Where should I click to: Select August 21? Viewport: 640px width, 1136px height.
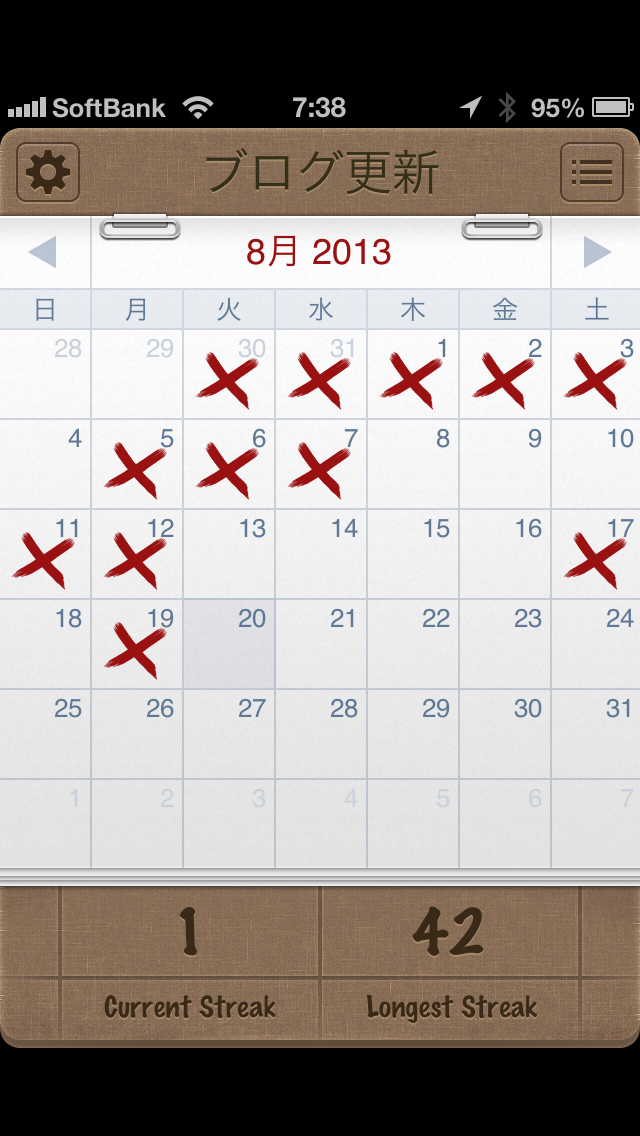[321, 644]
